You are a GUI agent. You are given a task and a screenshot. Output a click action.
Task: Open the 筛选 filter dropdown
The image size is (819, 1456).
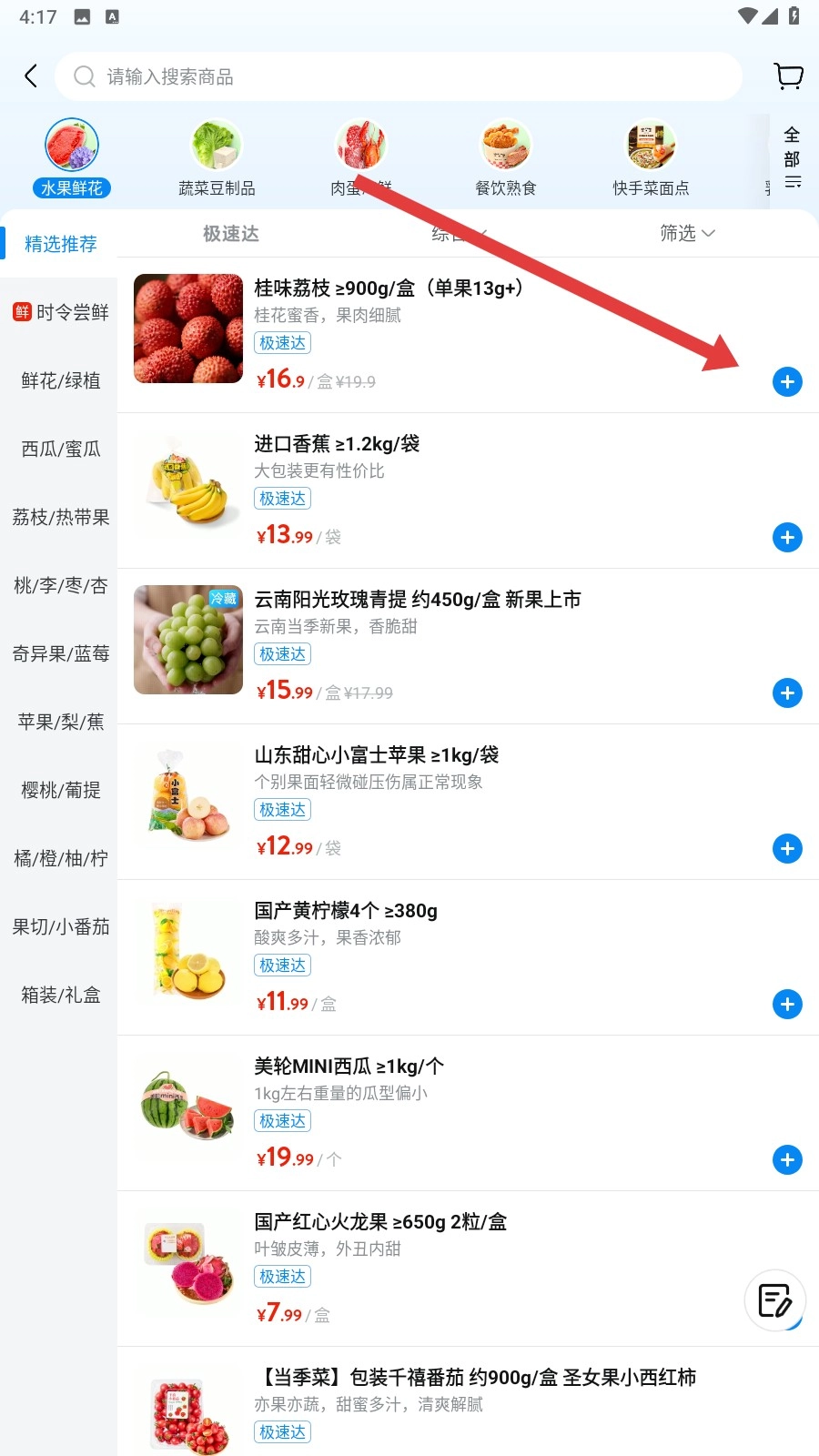click(687, 234)
